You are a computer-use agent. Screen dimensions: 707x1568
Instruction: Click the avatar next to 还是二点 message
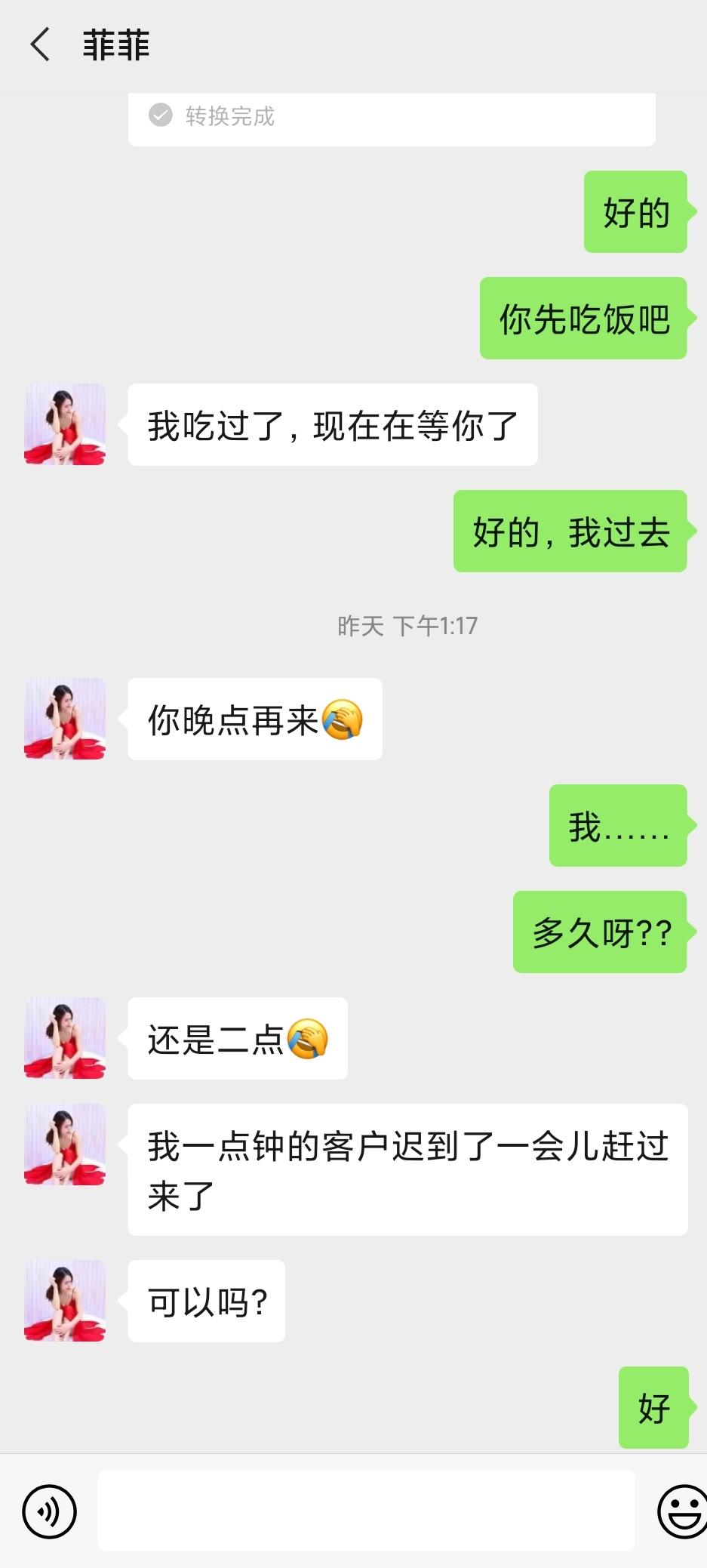pyautogui.click(x=64, y=1038)
